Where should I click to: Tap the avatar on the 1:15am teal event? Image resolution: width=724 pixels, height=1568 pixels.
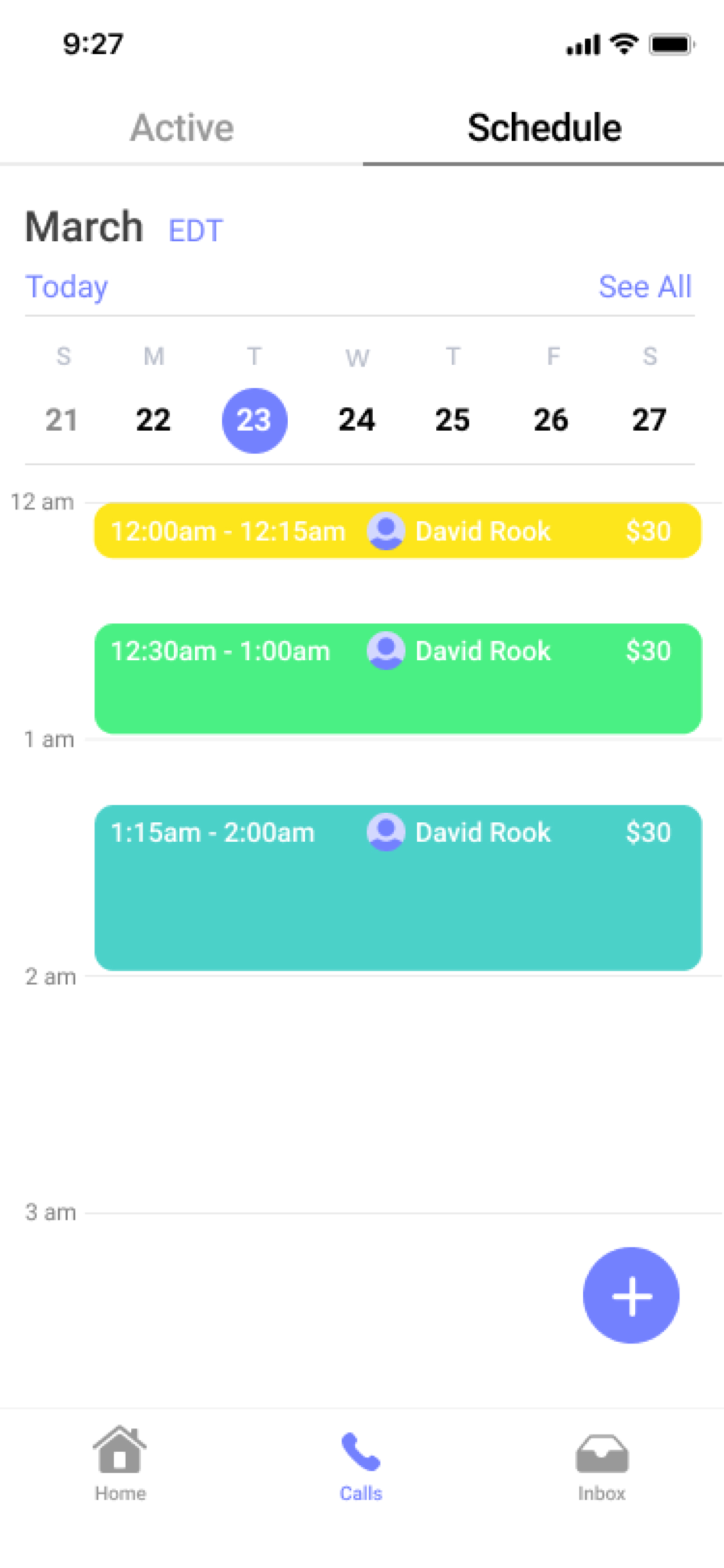pos(387,832)
